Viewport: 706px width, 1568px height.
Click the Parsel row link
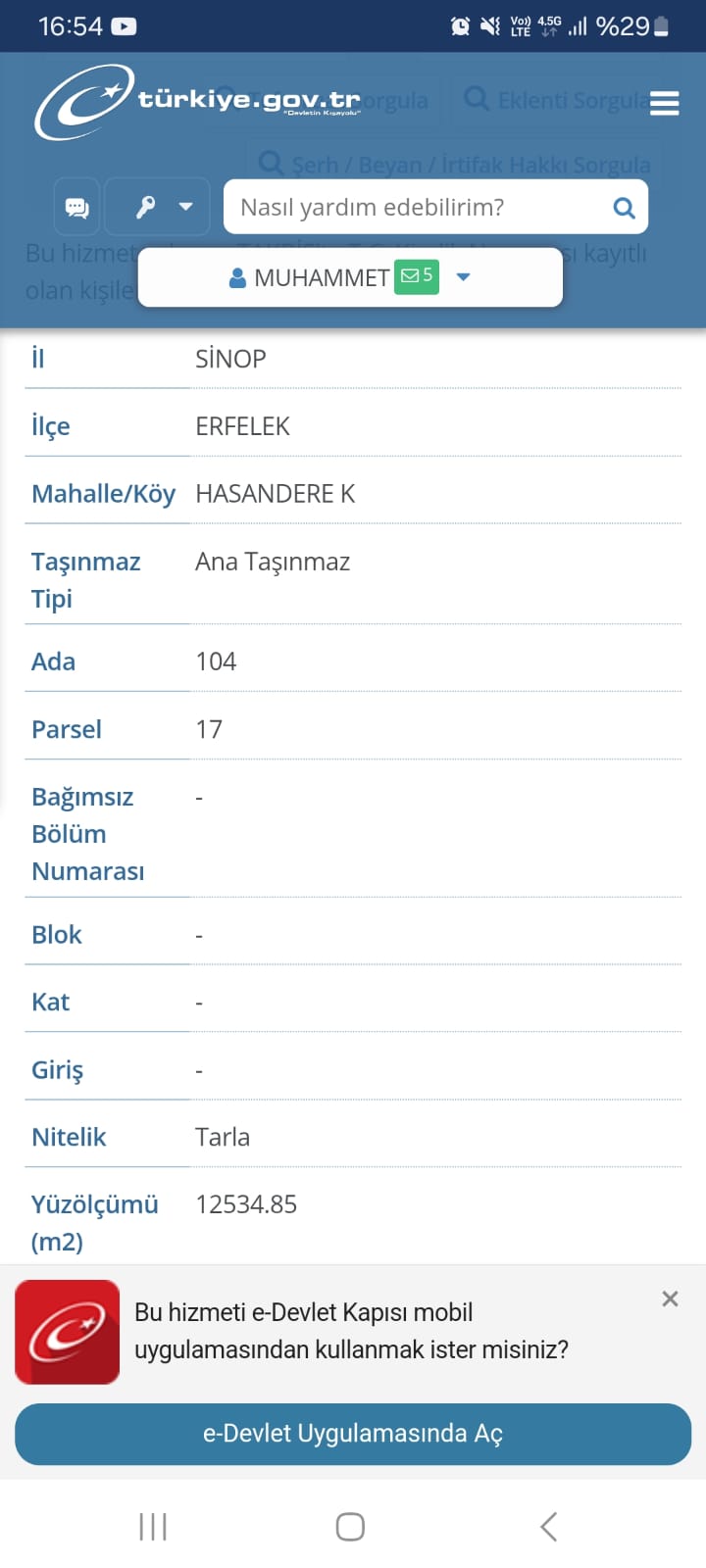[66, 729]
